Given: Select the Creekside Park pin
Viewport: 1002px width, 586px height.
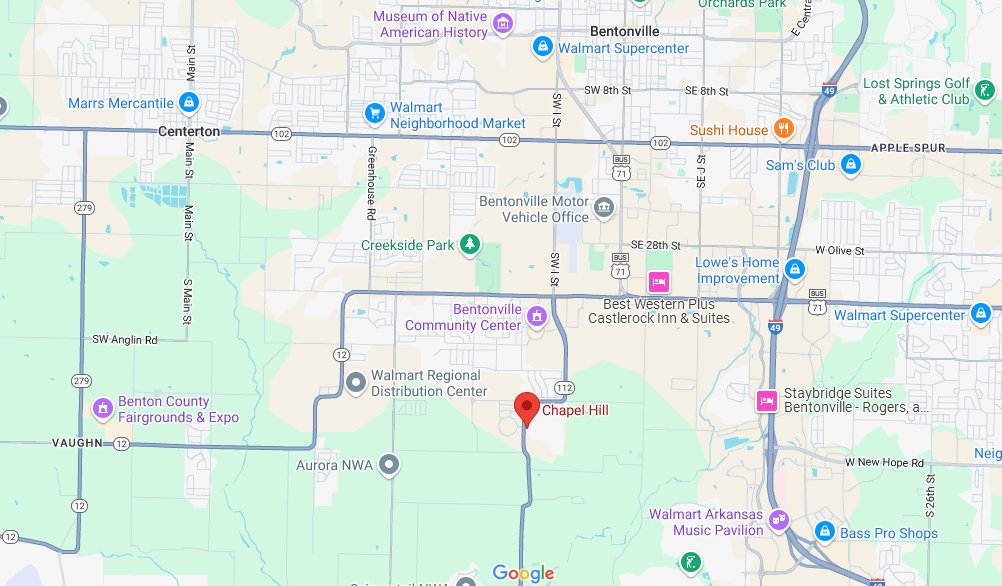Looking at the screenshot, I should [x=469, y=244].
